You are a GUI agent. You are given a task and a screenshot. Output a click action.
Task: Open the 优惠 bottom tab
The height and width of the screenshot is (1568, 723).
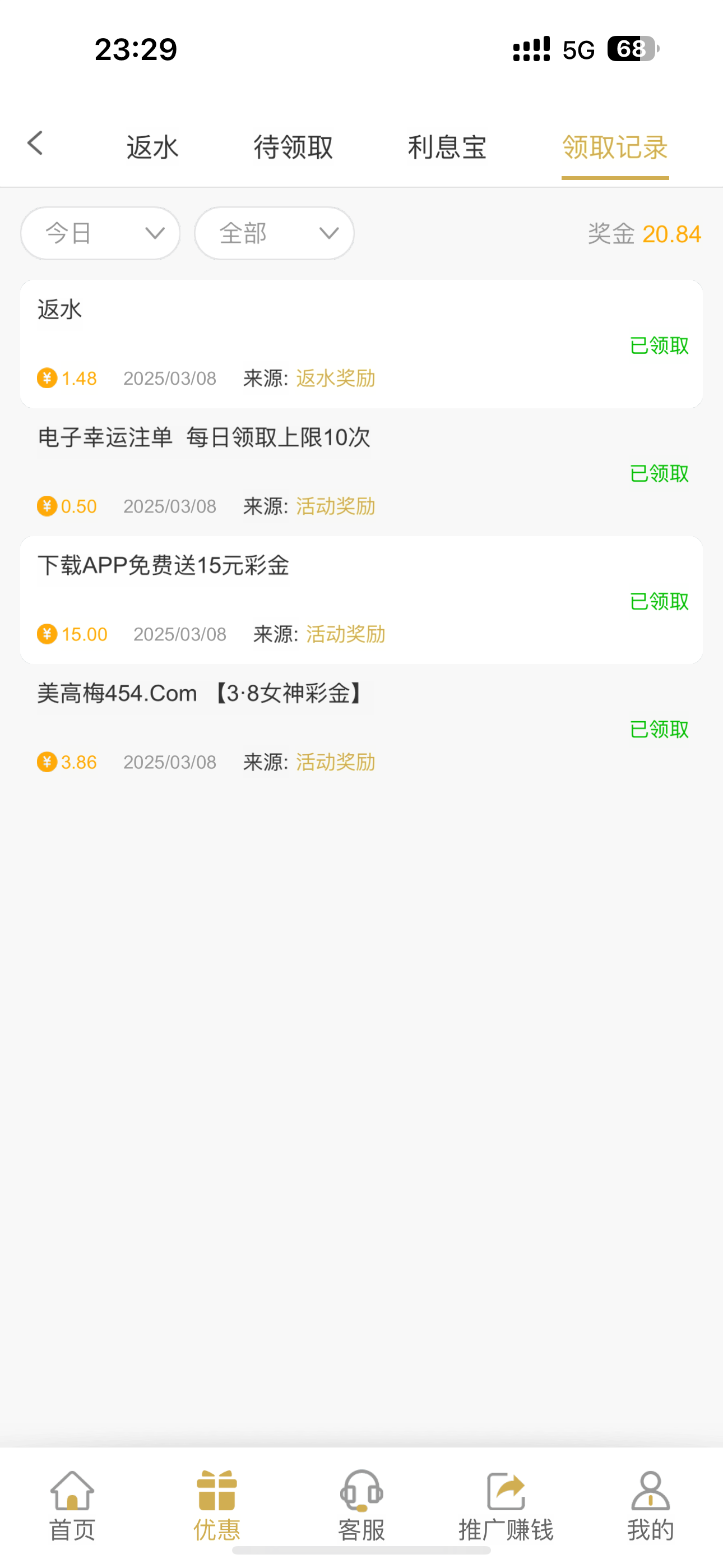(x=217, y=1505)
